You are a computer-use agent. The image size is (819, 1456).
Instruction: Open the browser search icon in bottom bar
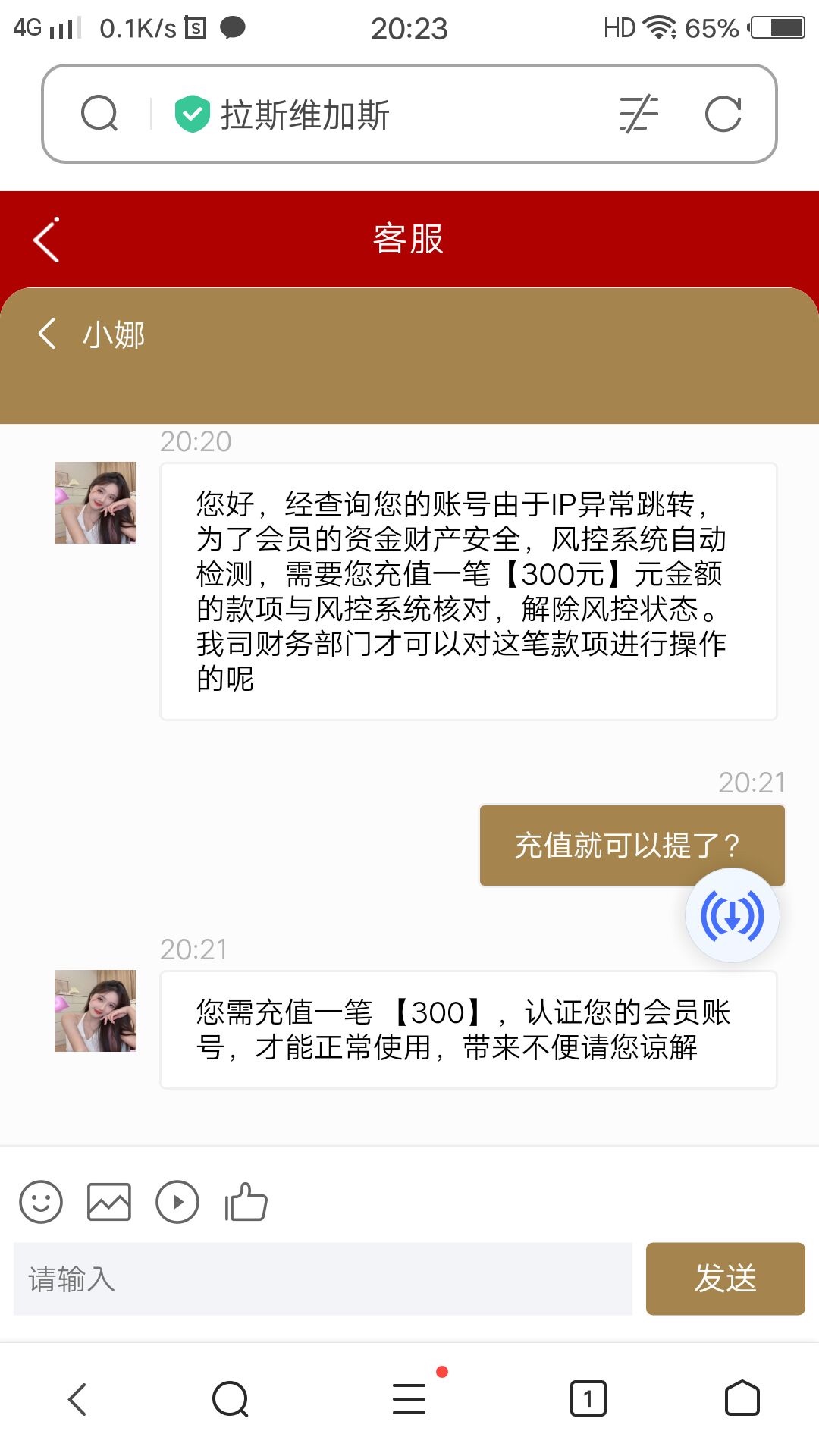[231, 1399]
